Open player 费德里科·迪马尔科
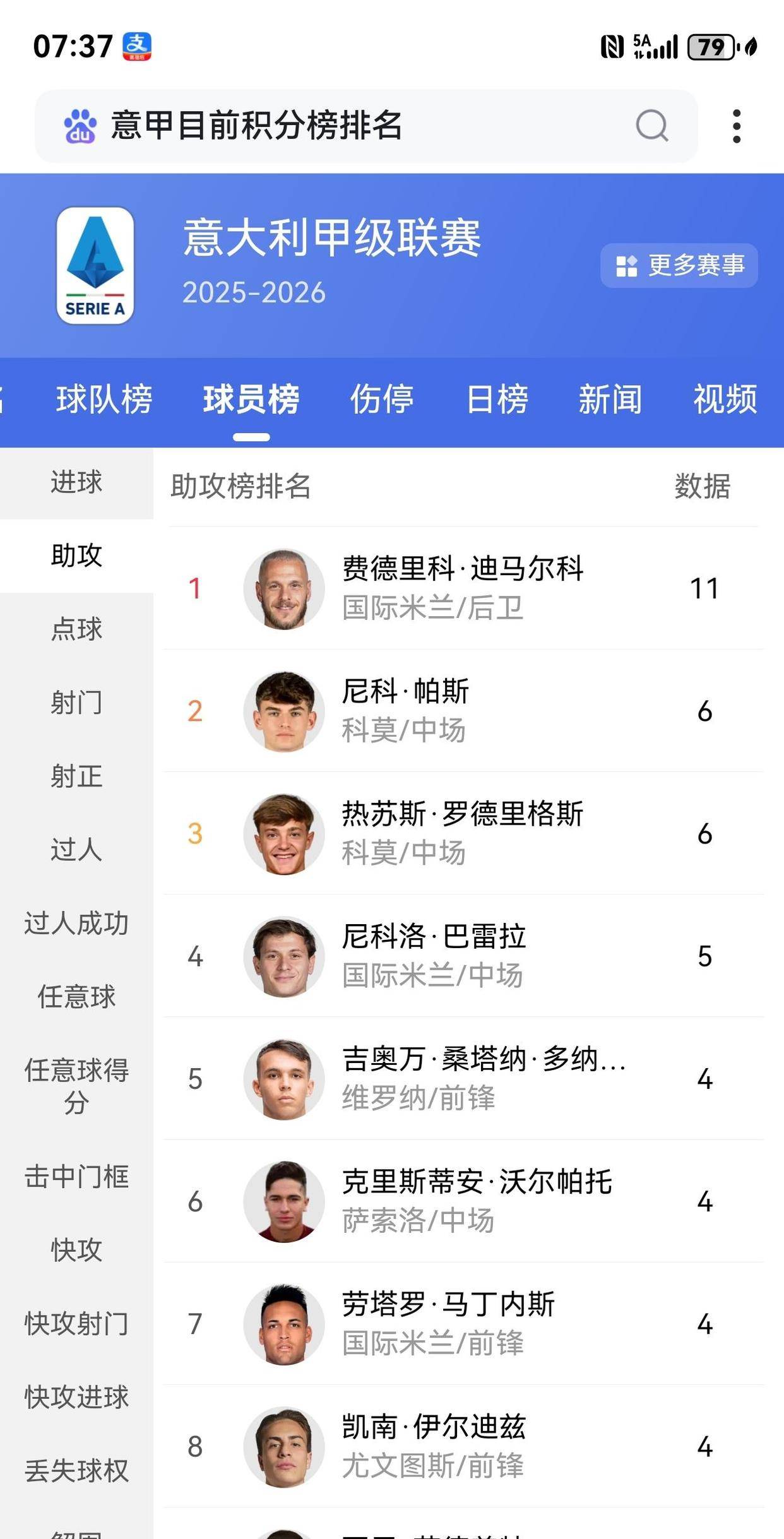 [462, 588]
